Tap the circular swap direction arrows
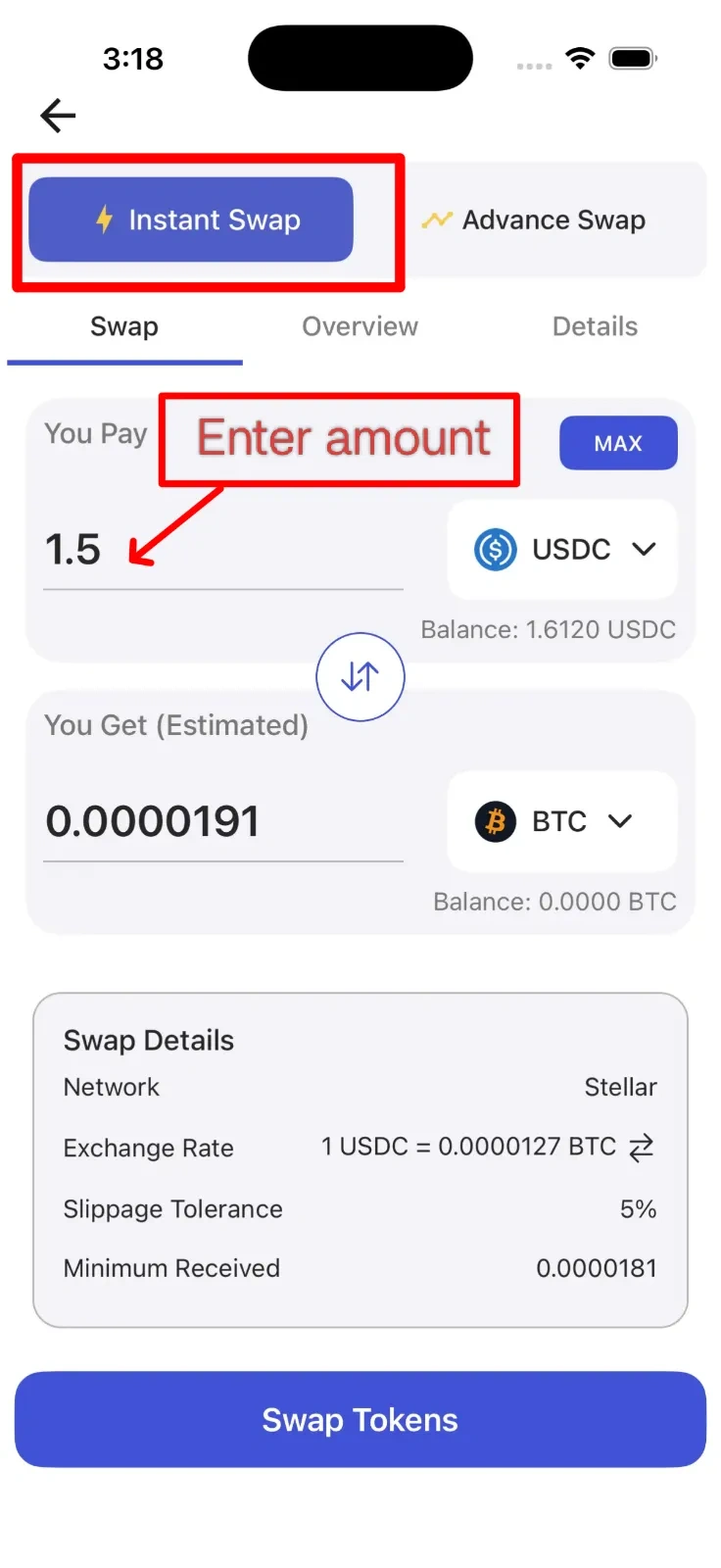The height and width of the screenshot is (1568, 721). coord(360,676)
